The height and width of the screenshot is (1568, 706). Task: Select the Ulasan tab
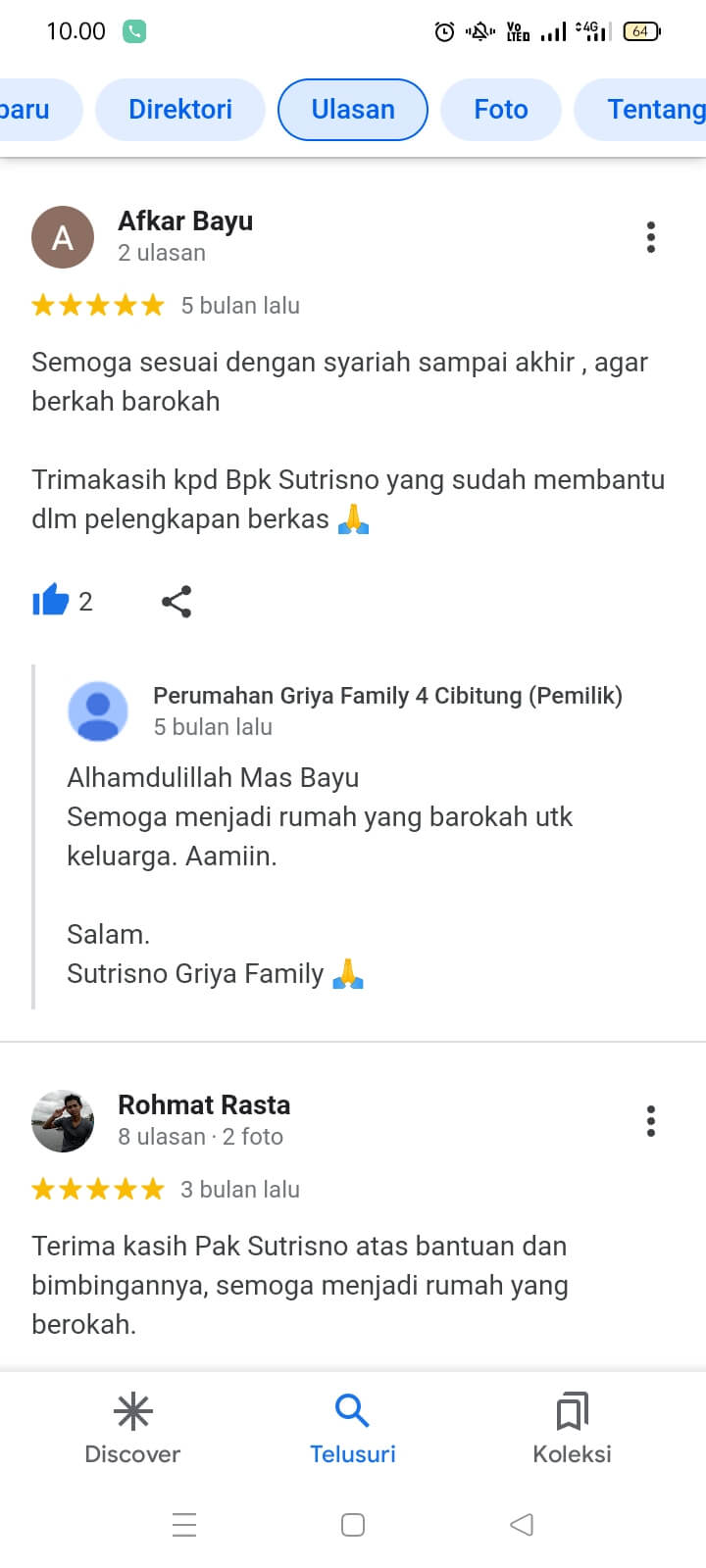353,110
